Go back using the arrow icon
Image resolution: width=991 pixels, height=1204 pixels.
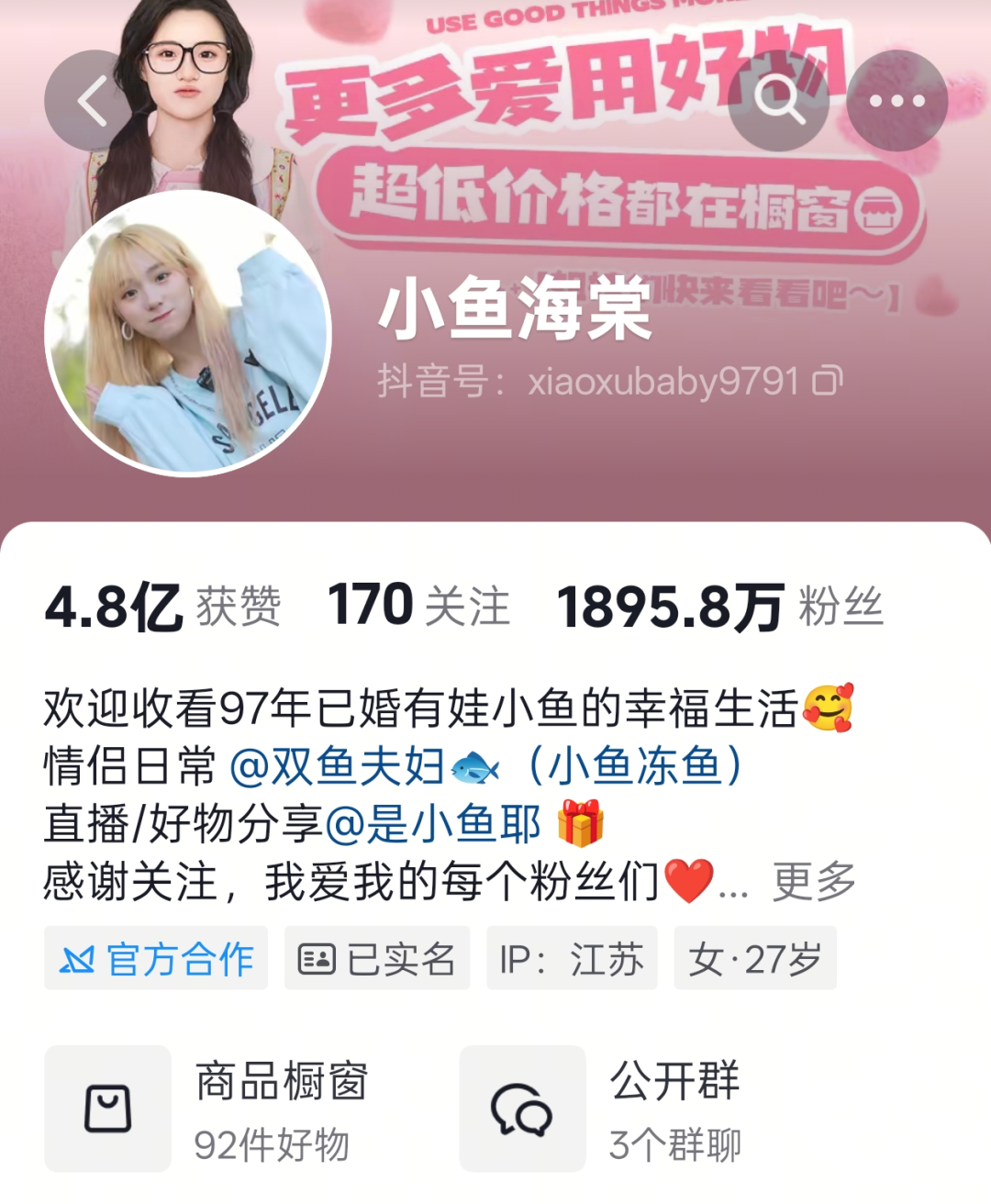94,101
